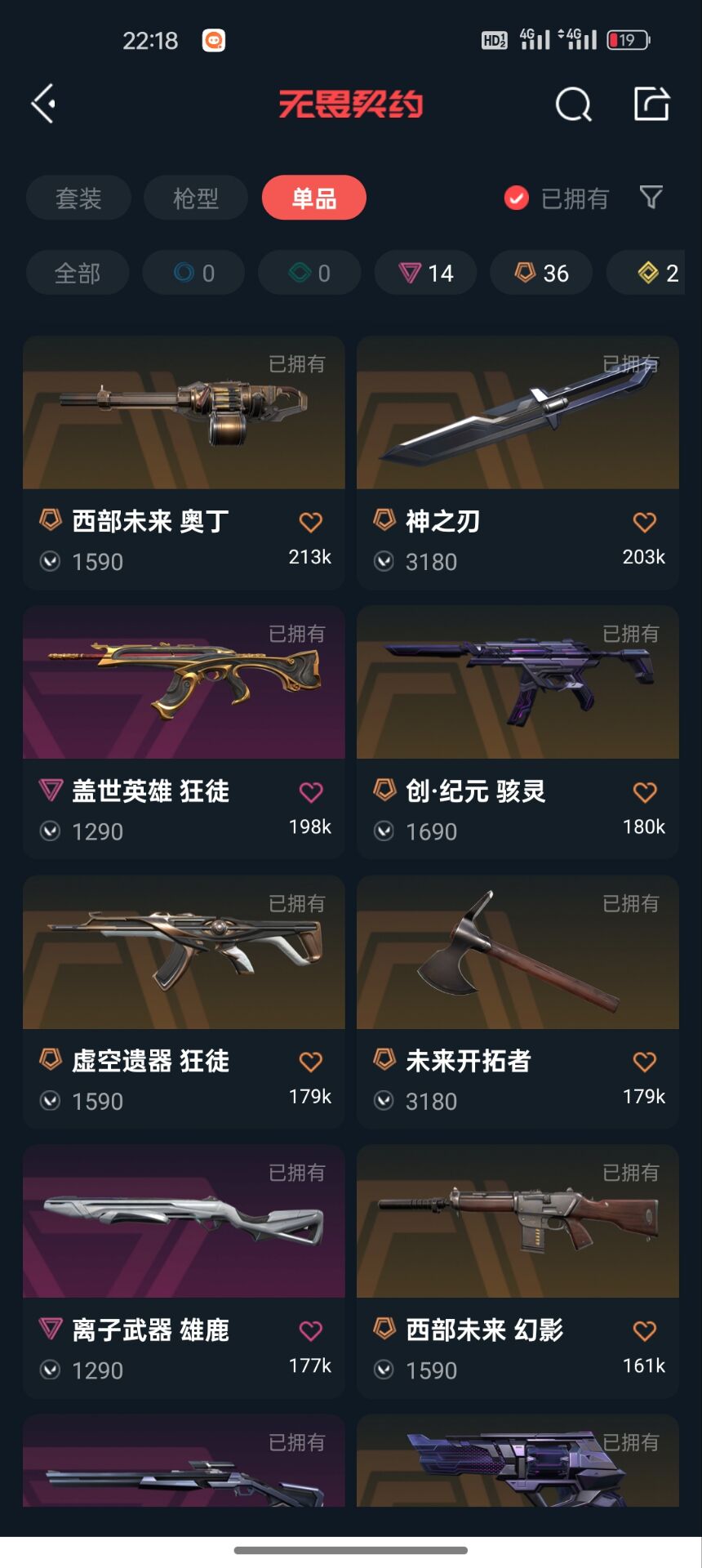Tap the heart on 西部未来 幻影
This screenshot has height=1568, width=702.
645,1330
